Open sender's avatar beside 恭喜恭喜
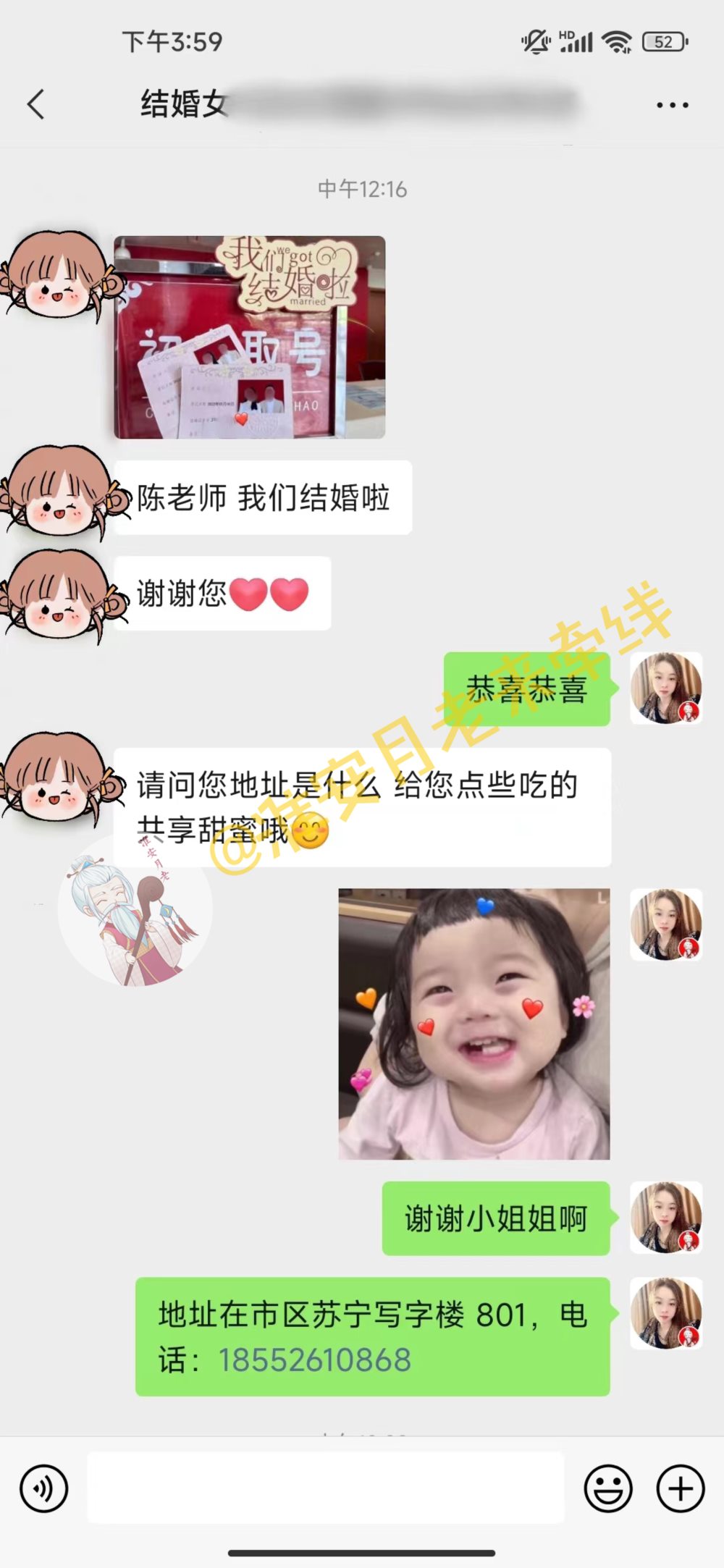Image resolution: width=724 pixels, height=1568 pixels. click(x=665, y=688)
